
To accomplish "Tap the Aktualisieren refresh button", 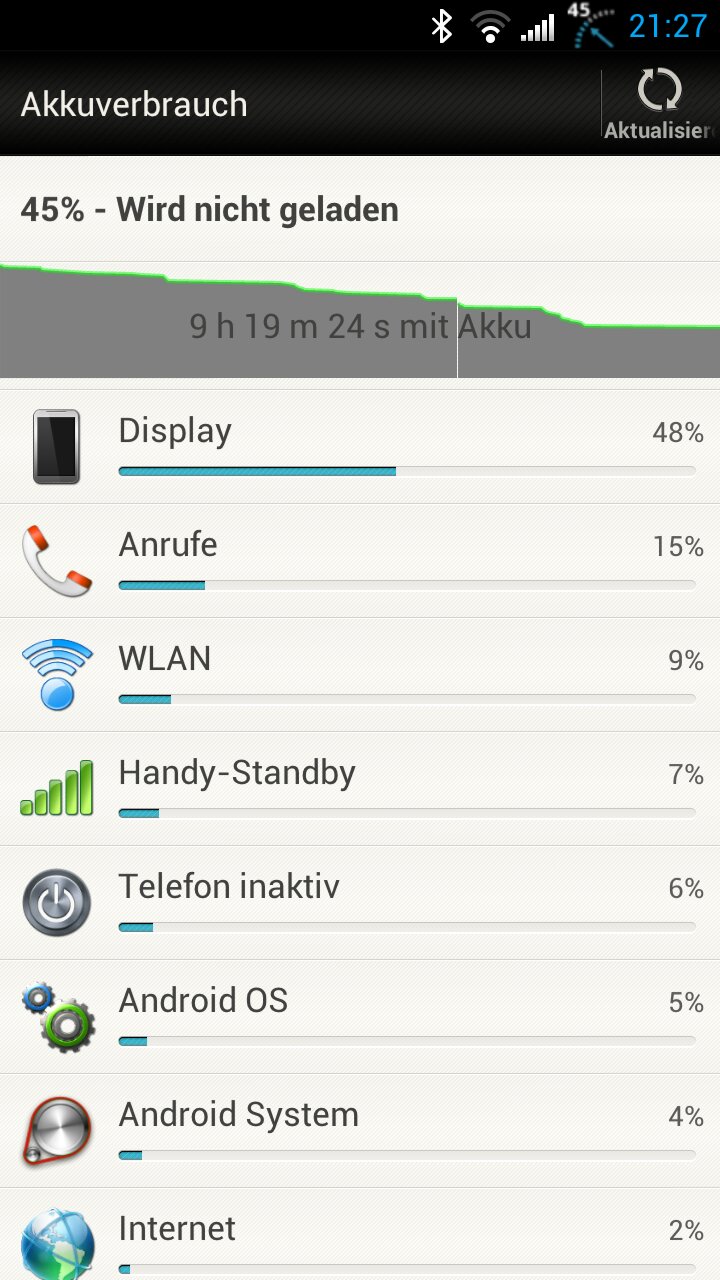I will [x=660, y=104].
